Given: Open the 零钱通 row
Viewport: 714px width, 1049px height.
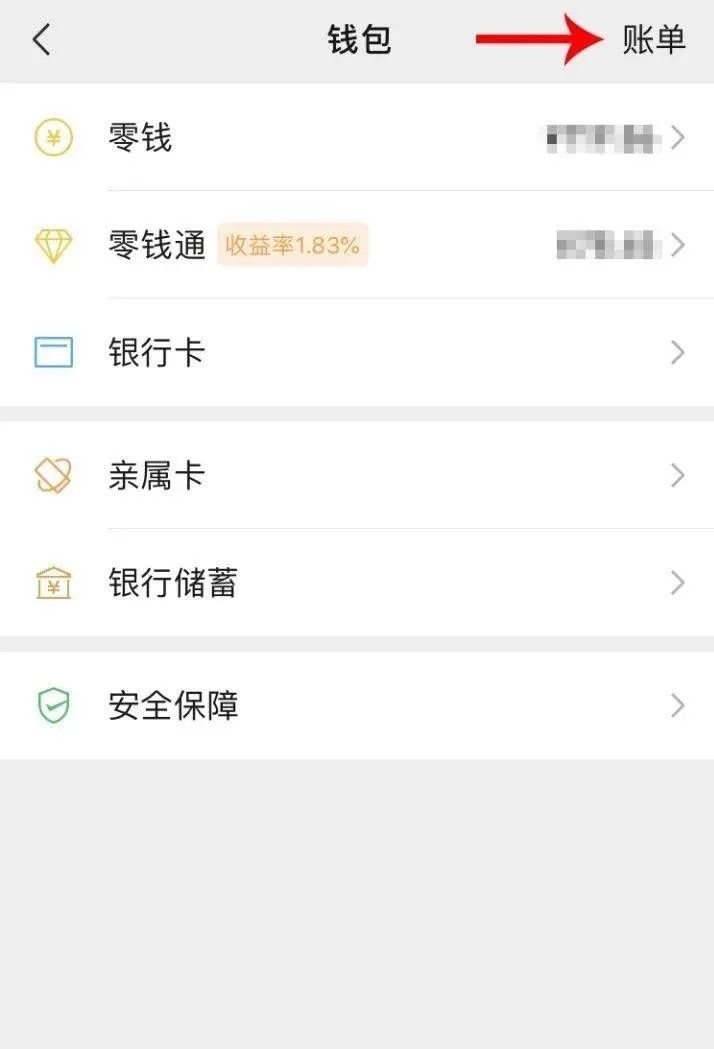Looking at the screenshot, I should click(357, 245).
